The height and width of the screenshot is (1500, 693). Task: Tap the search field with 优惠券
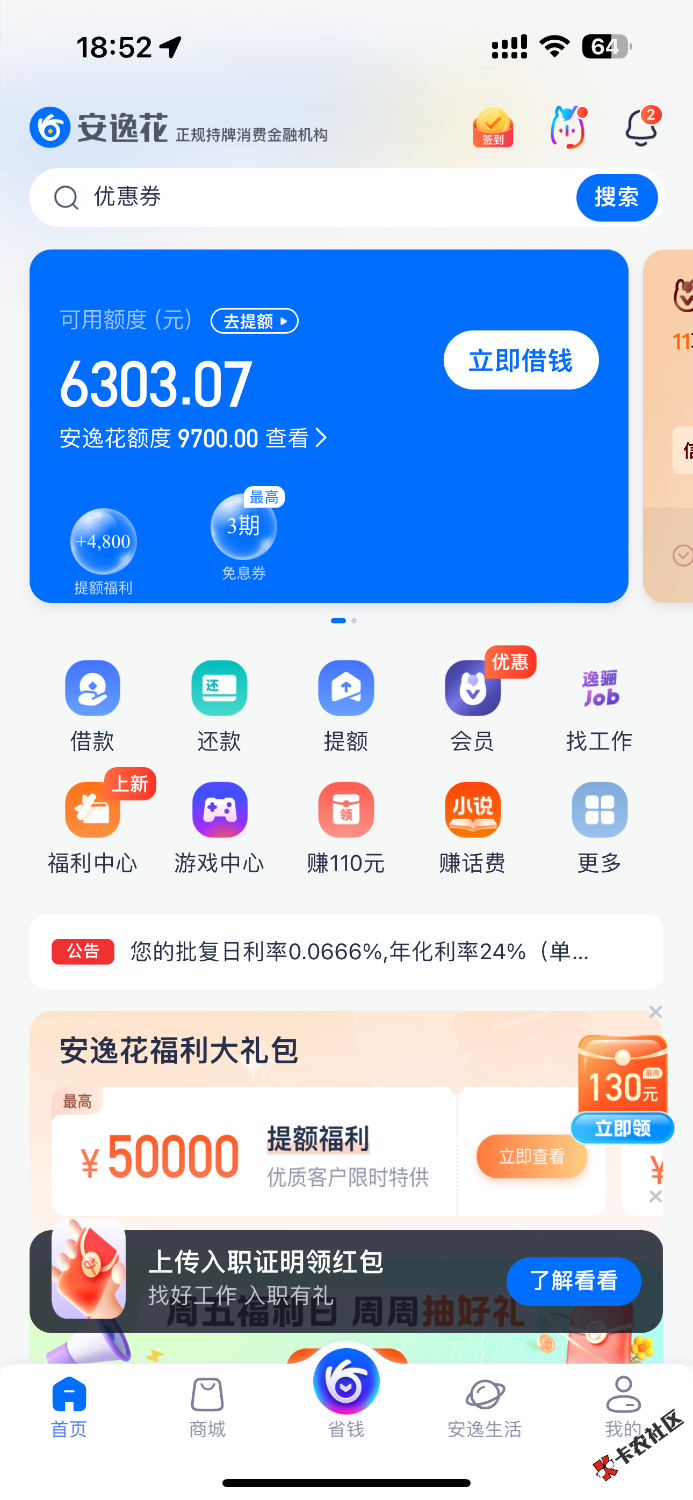point(300,197)
